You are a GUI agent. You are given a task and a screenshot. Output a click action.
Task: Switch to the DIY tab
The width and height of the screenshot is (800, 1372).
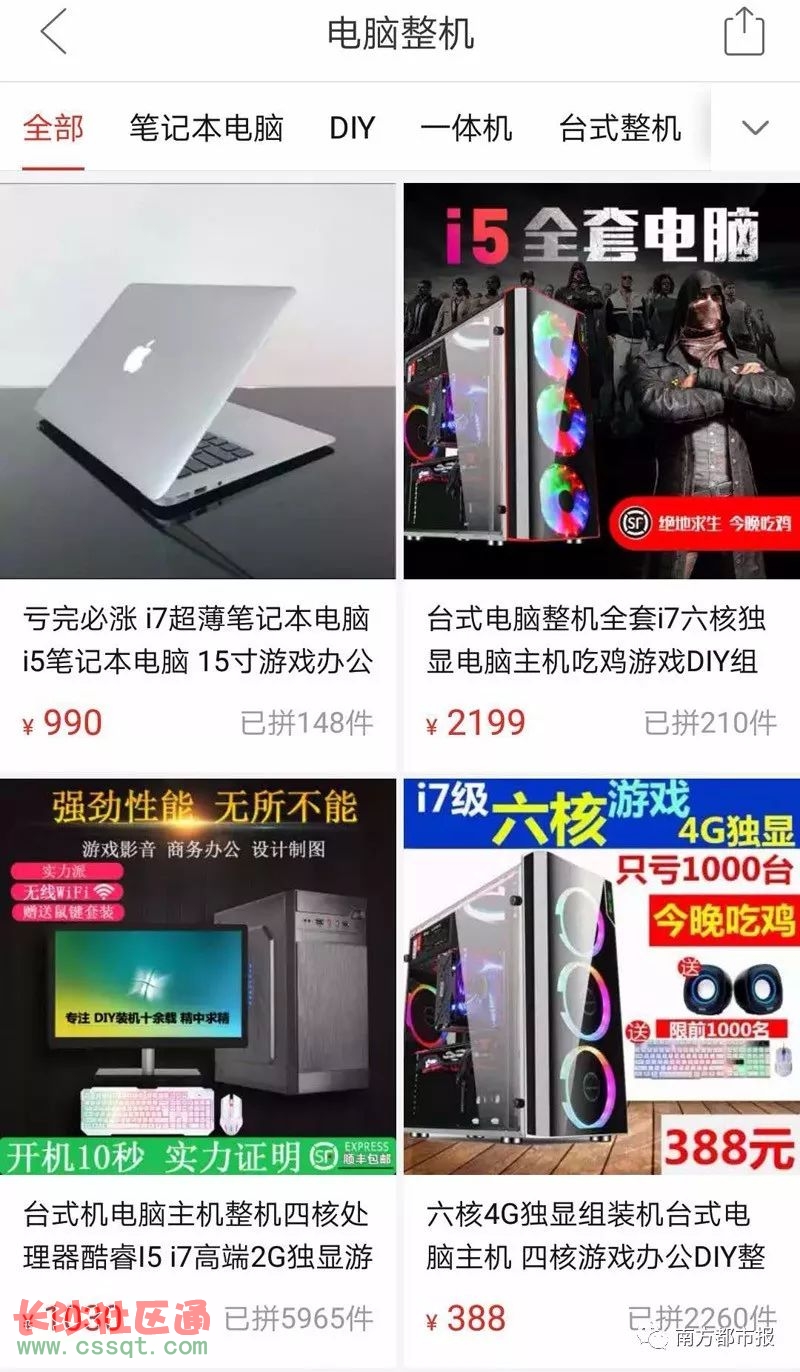(352, 128)
